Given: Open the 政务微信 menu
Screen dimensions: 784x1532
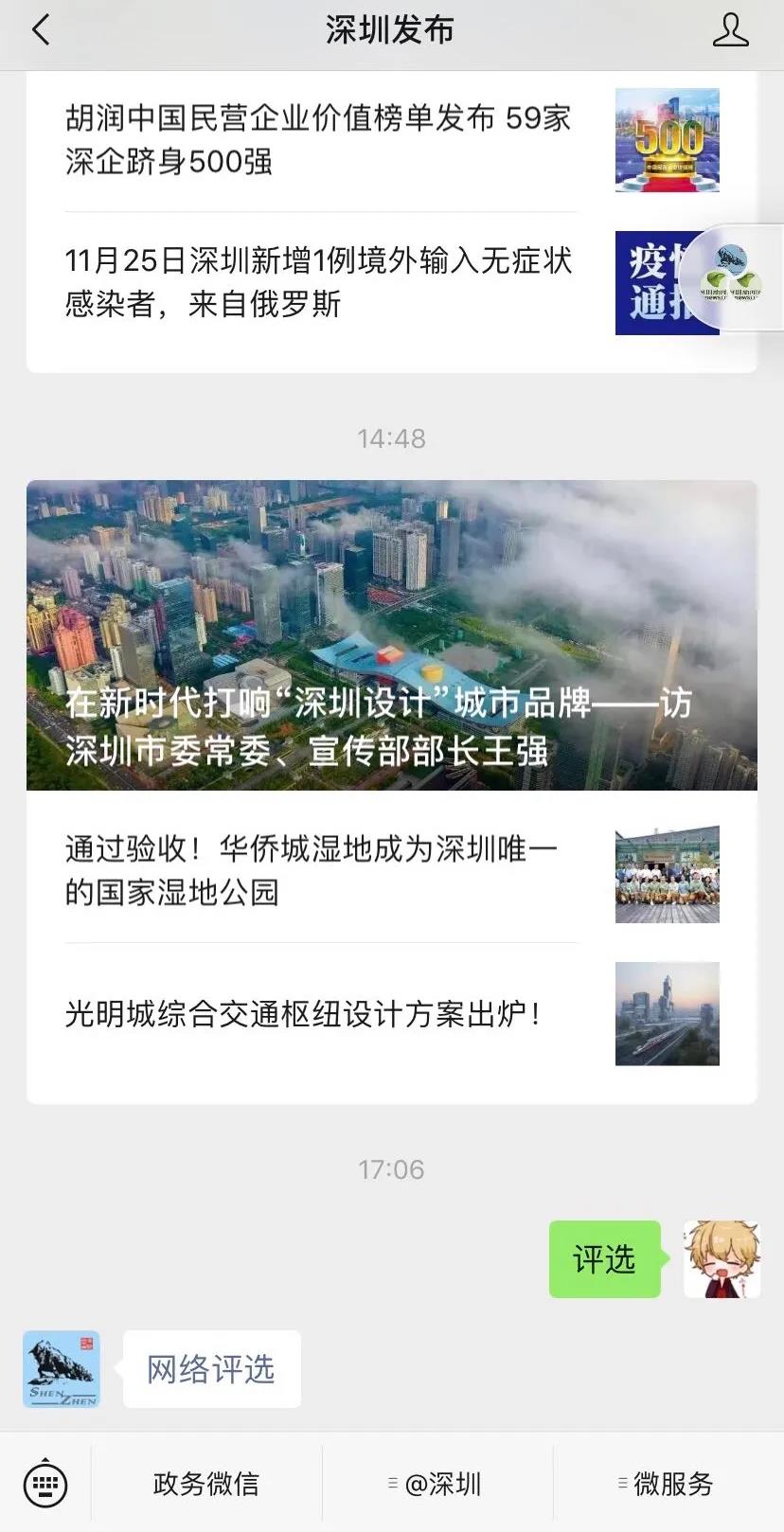Looking at the screenshot, I should tap(206, 1484).
